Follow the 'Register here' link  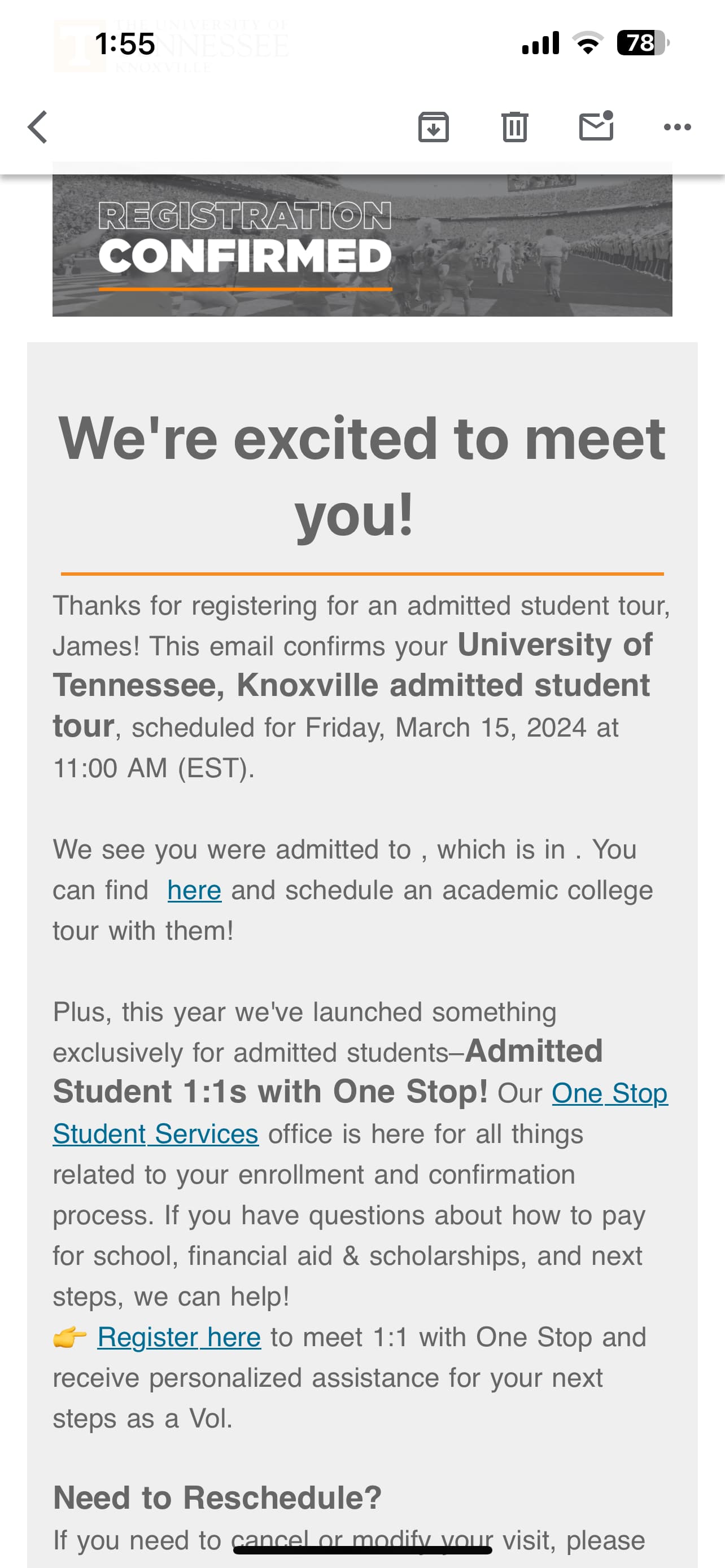click(x=179, y=1337)
